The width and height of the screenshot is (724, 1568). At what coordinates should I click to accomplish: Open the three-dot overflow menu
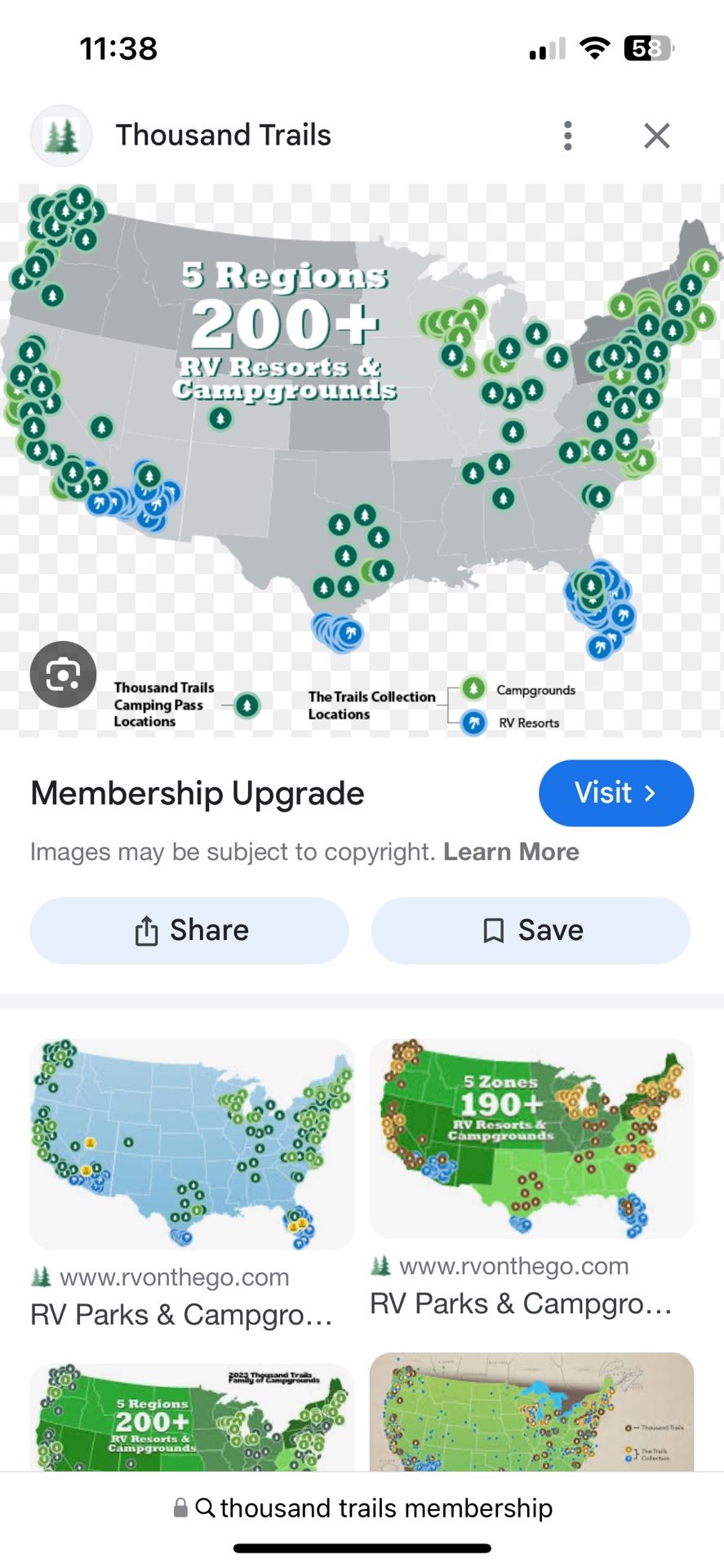tap(567, 136)
